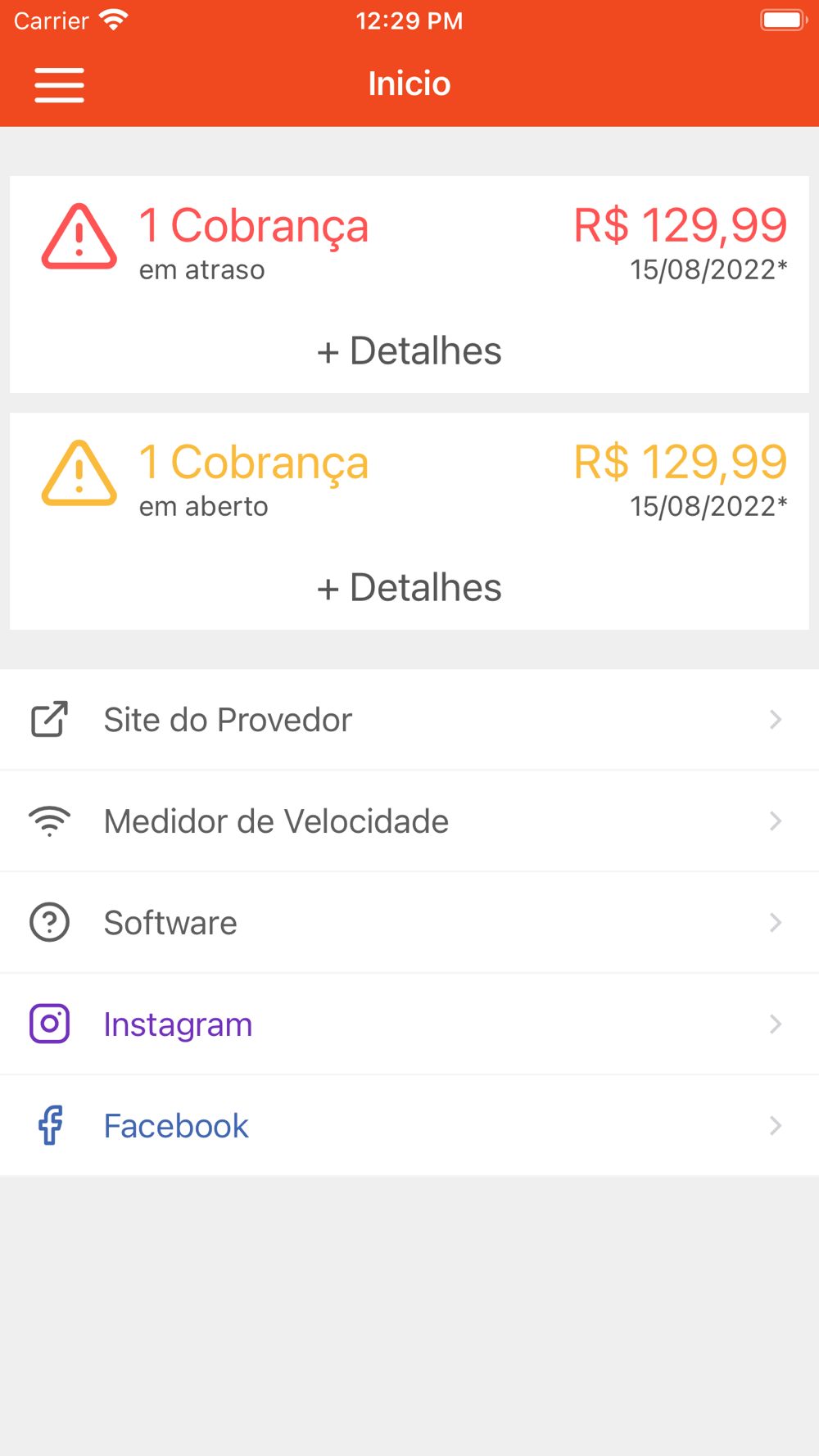Expand details for the overdue charge
This screenshot has height=1456, width=819.
point(409,351)
